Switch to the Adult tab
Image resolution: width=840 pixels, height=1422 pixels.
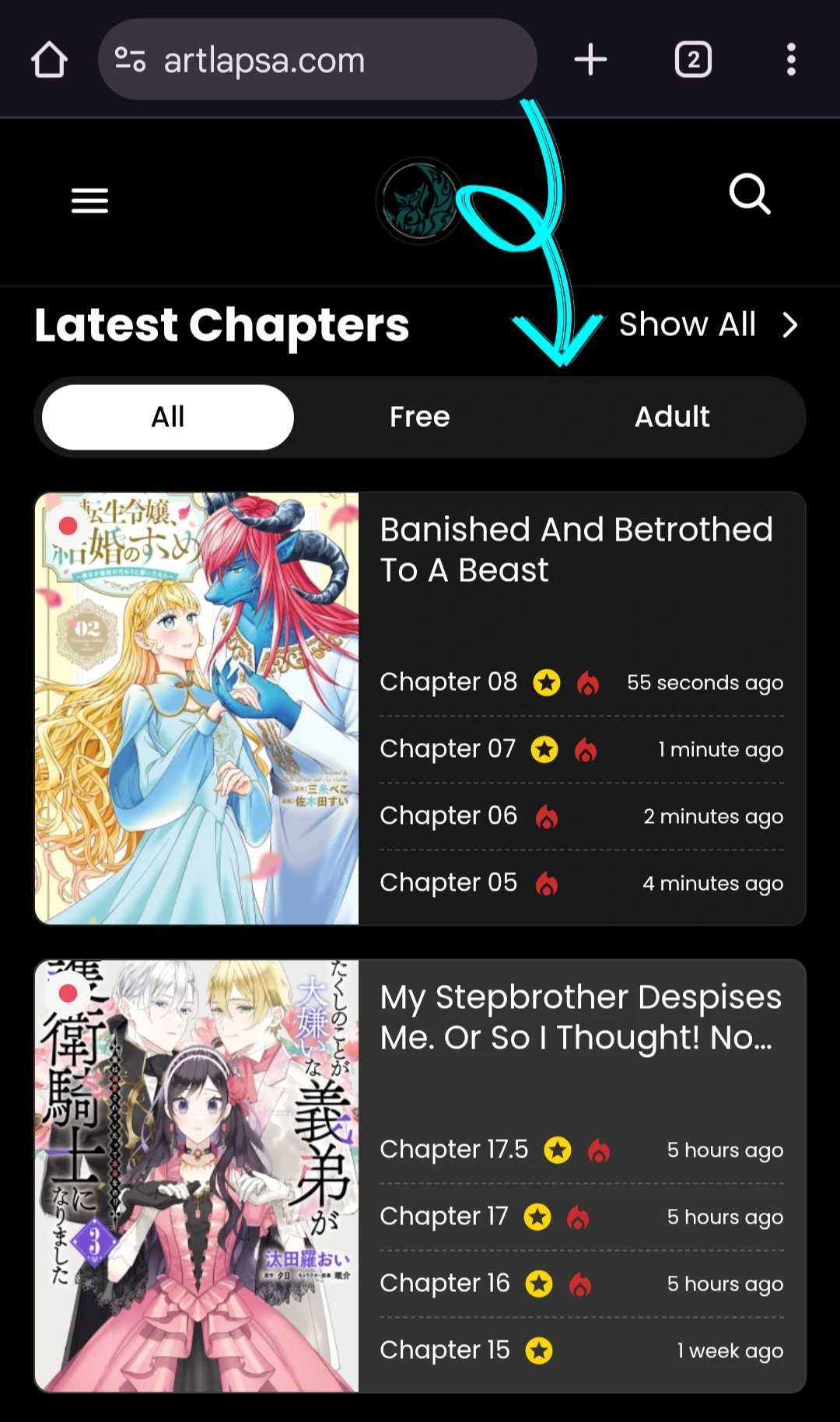(x=672, y=417)
